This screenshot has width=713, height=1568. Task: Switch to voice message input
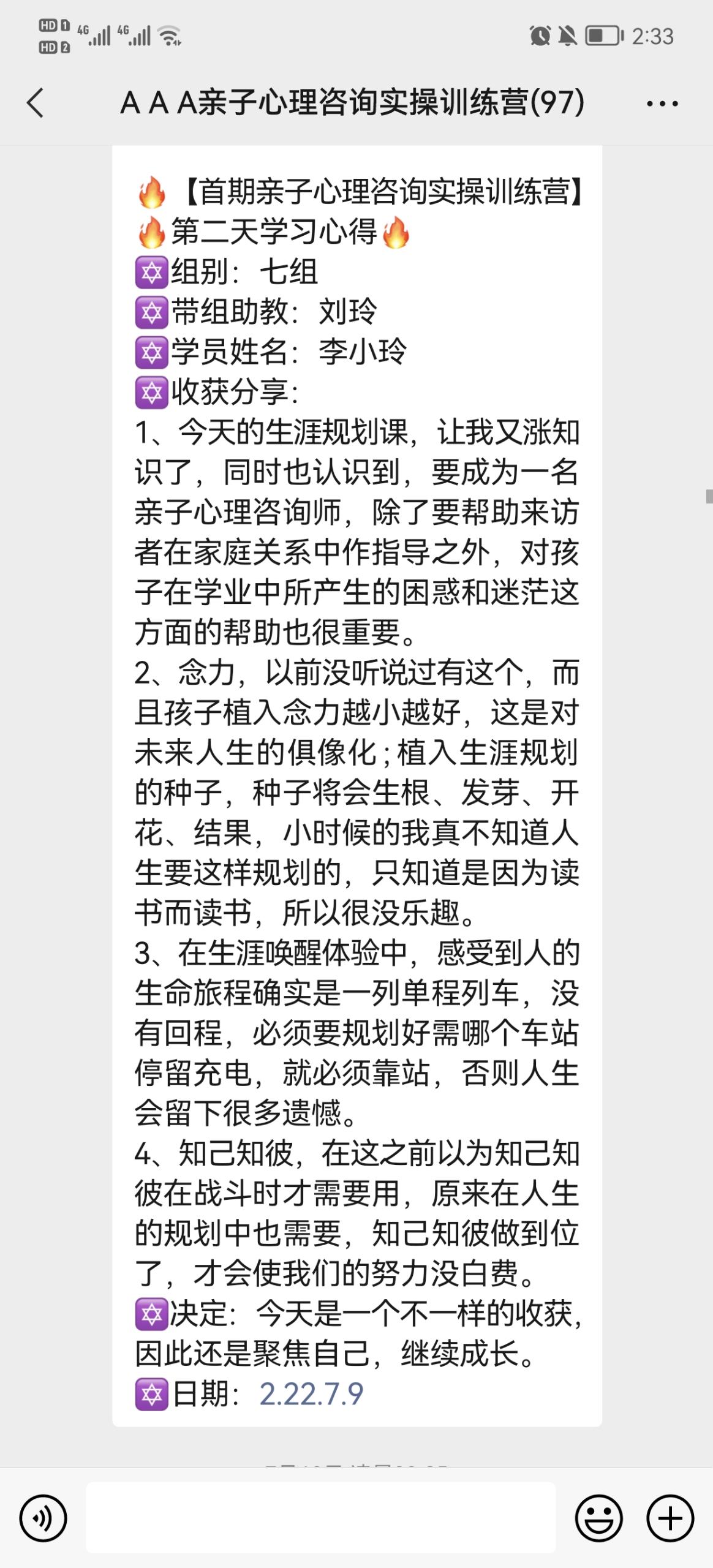tap(43, 1518)
